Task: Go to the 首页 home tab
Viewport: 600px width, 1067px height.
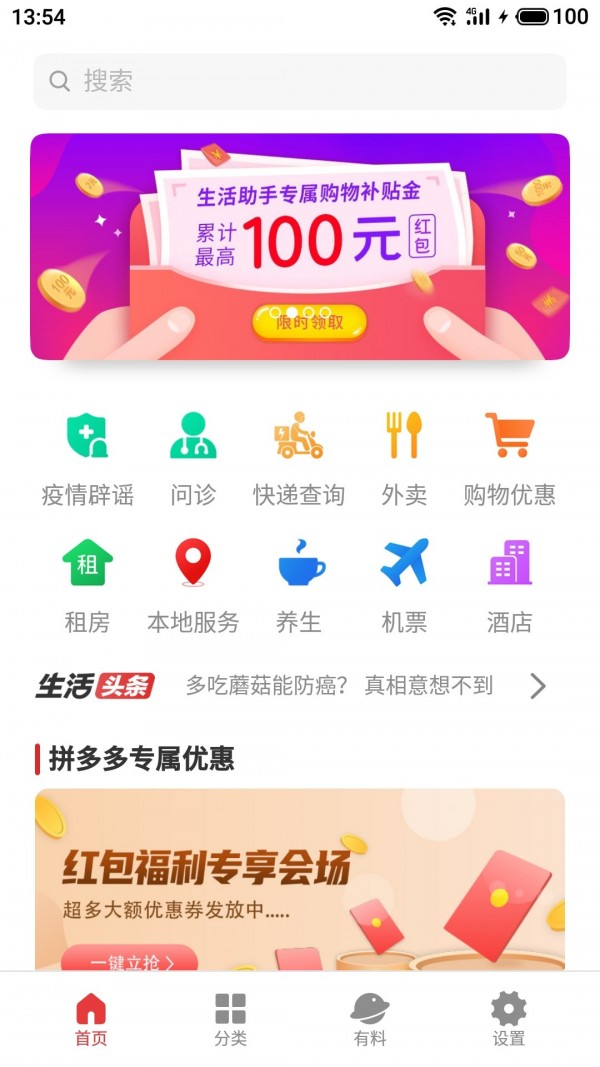Action: point(91,1019)
